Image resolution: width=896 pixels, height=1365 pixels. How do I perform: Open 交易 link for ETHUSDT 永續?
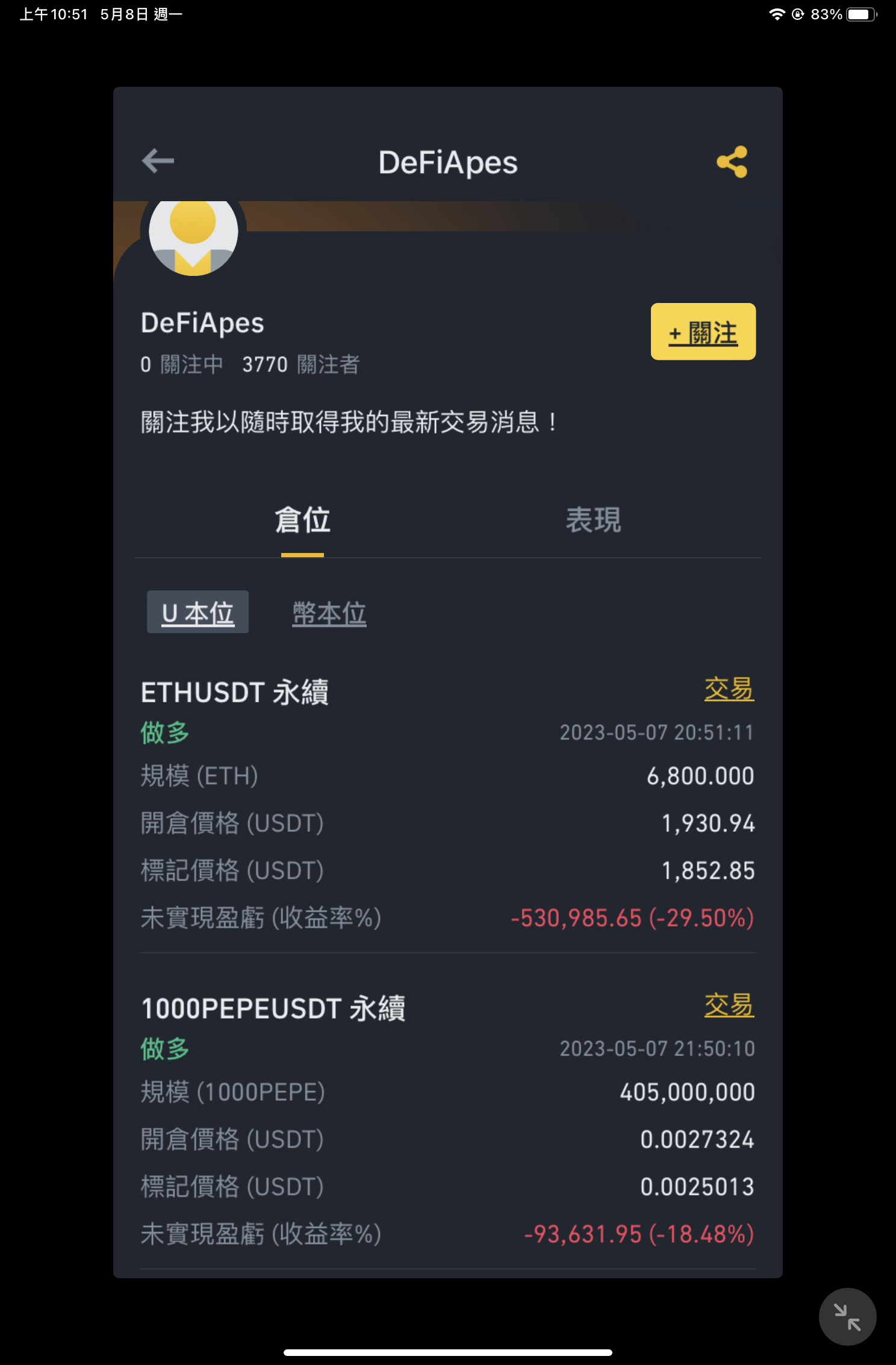tap(729, 689)
